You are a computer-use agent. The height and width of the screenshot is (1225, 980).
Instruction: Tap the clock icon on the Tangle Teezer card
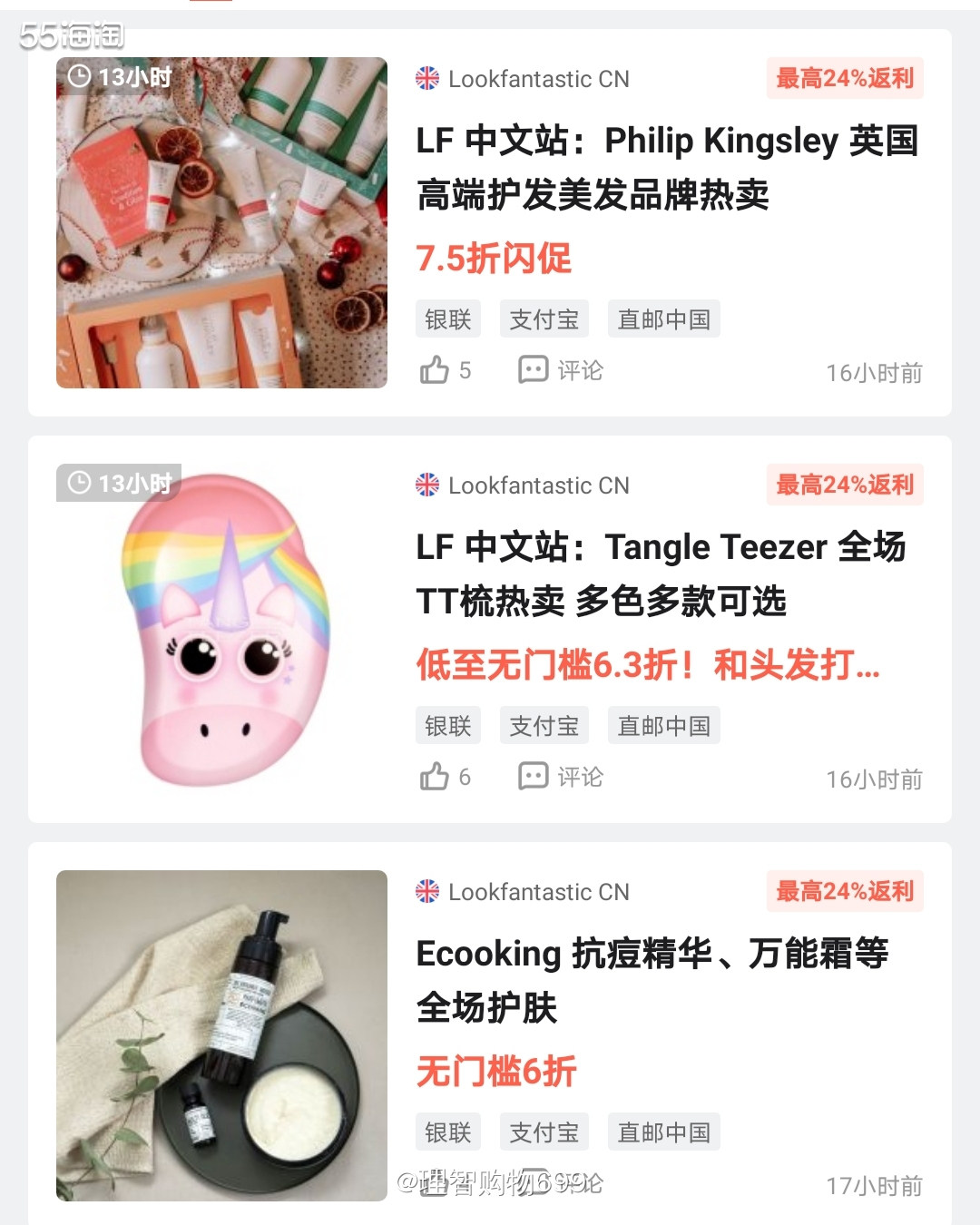click(x=80, y=484)
